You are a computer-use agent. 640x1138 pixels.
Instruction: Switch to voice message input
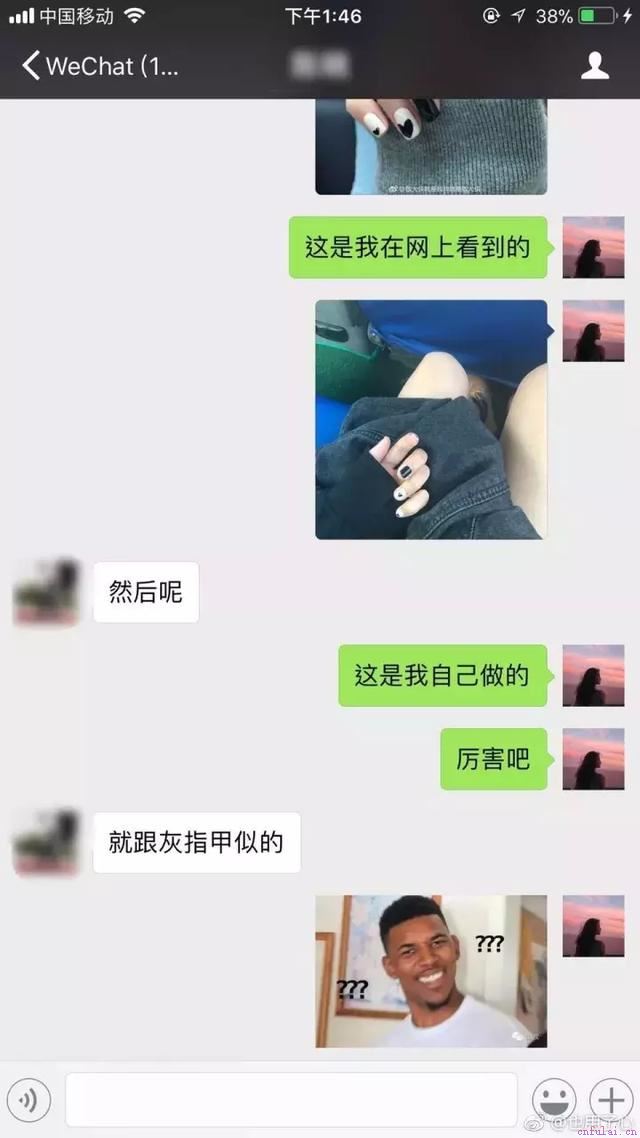pos(28,1101)
